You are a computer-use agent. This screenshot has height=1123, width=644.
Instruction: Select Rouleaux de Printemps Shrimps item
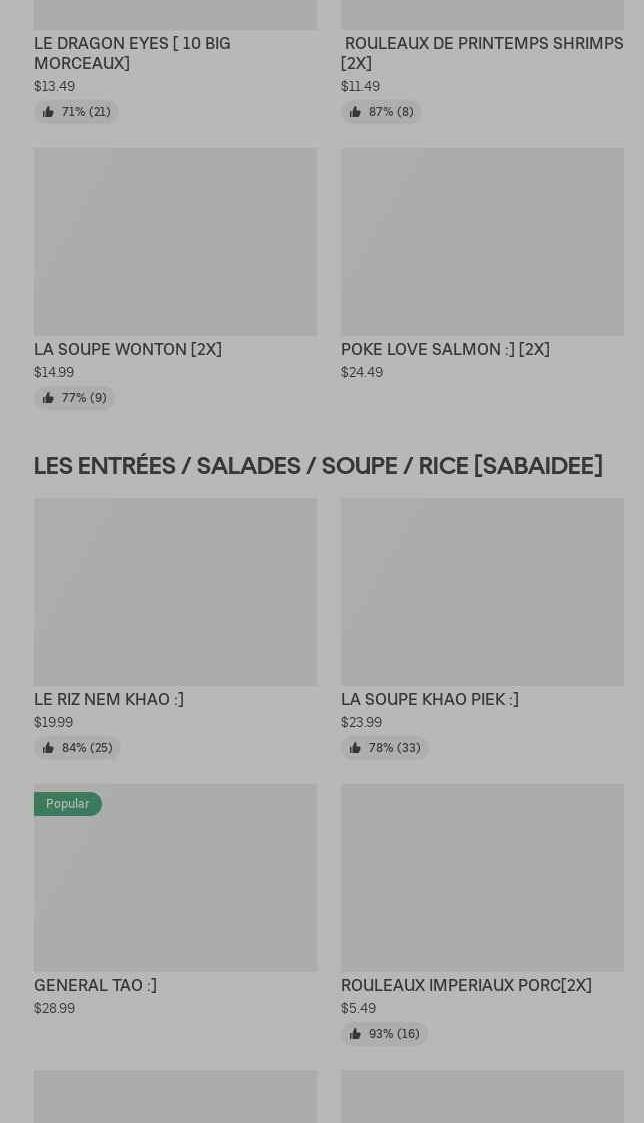pyautogui.click(x=482, y=62)
